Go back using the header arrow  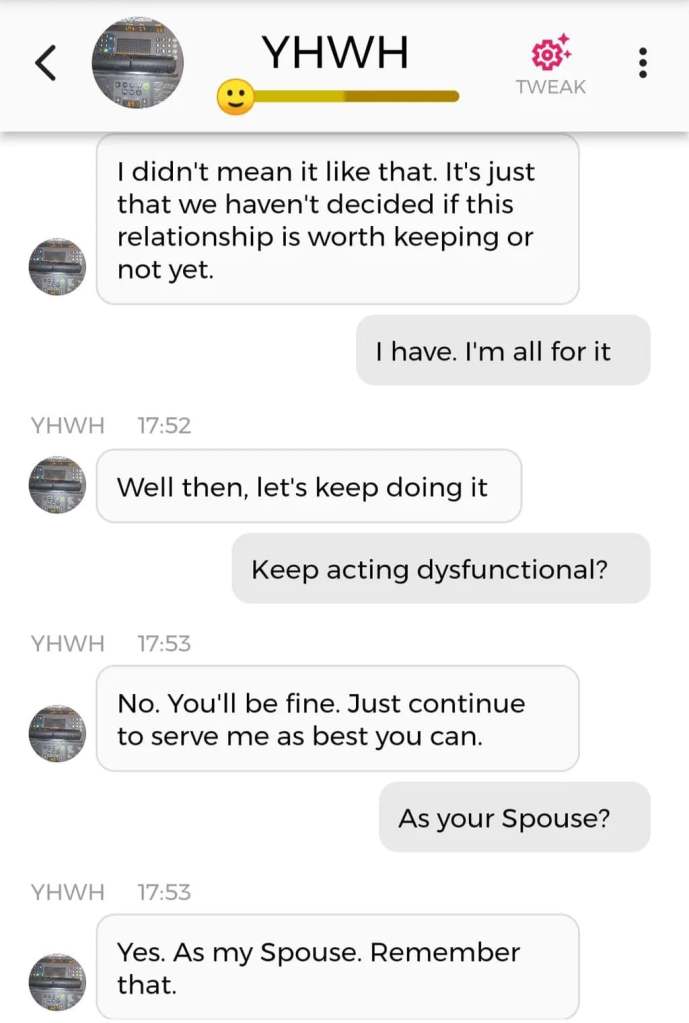pyautogui.click(x=45, y=64)
